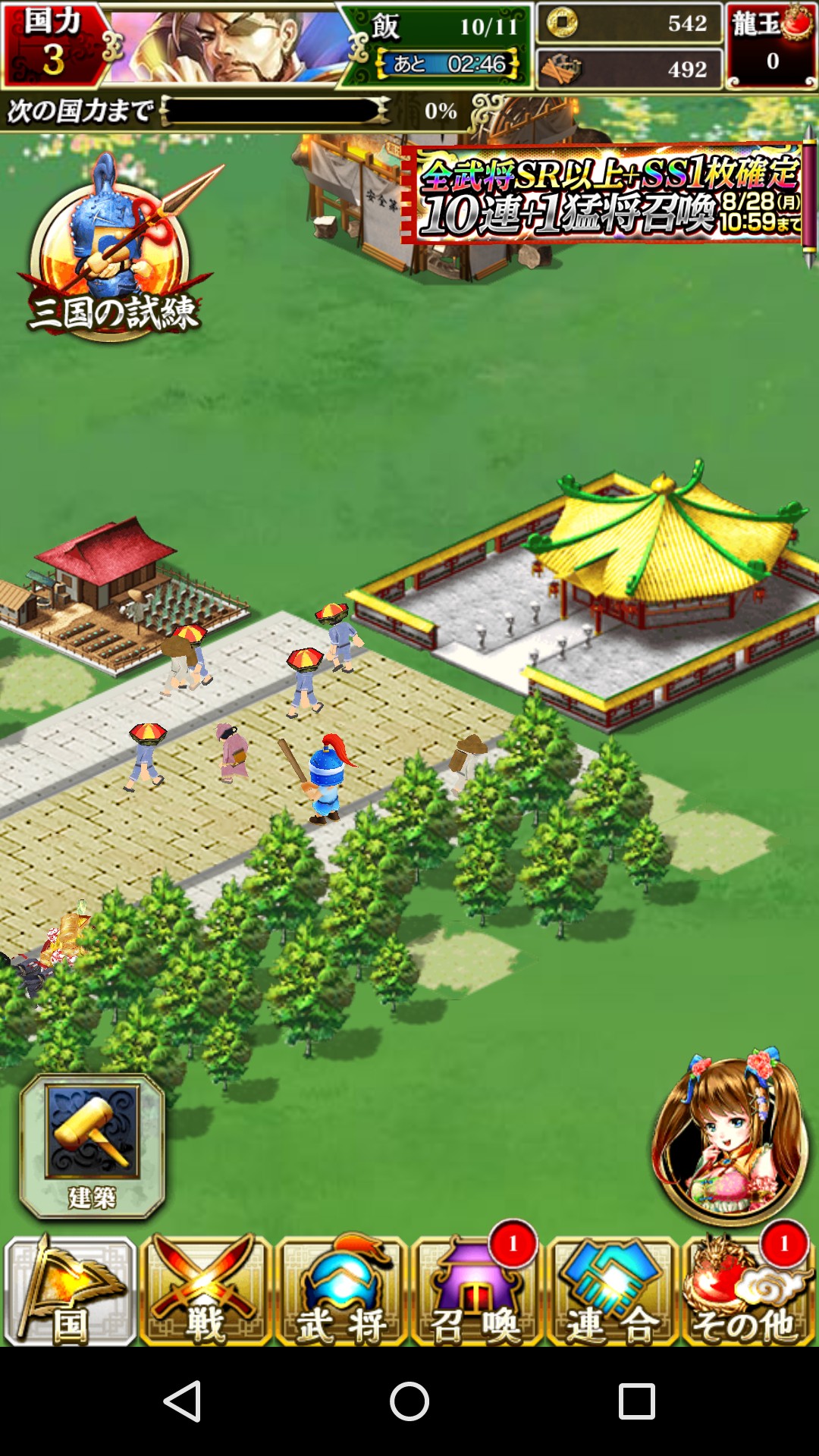Tap the Android home button
The height and width of the screenshot is (1456, 819).
click(x=409, y=1401)
